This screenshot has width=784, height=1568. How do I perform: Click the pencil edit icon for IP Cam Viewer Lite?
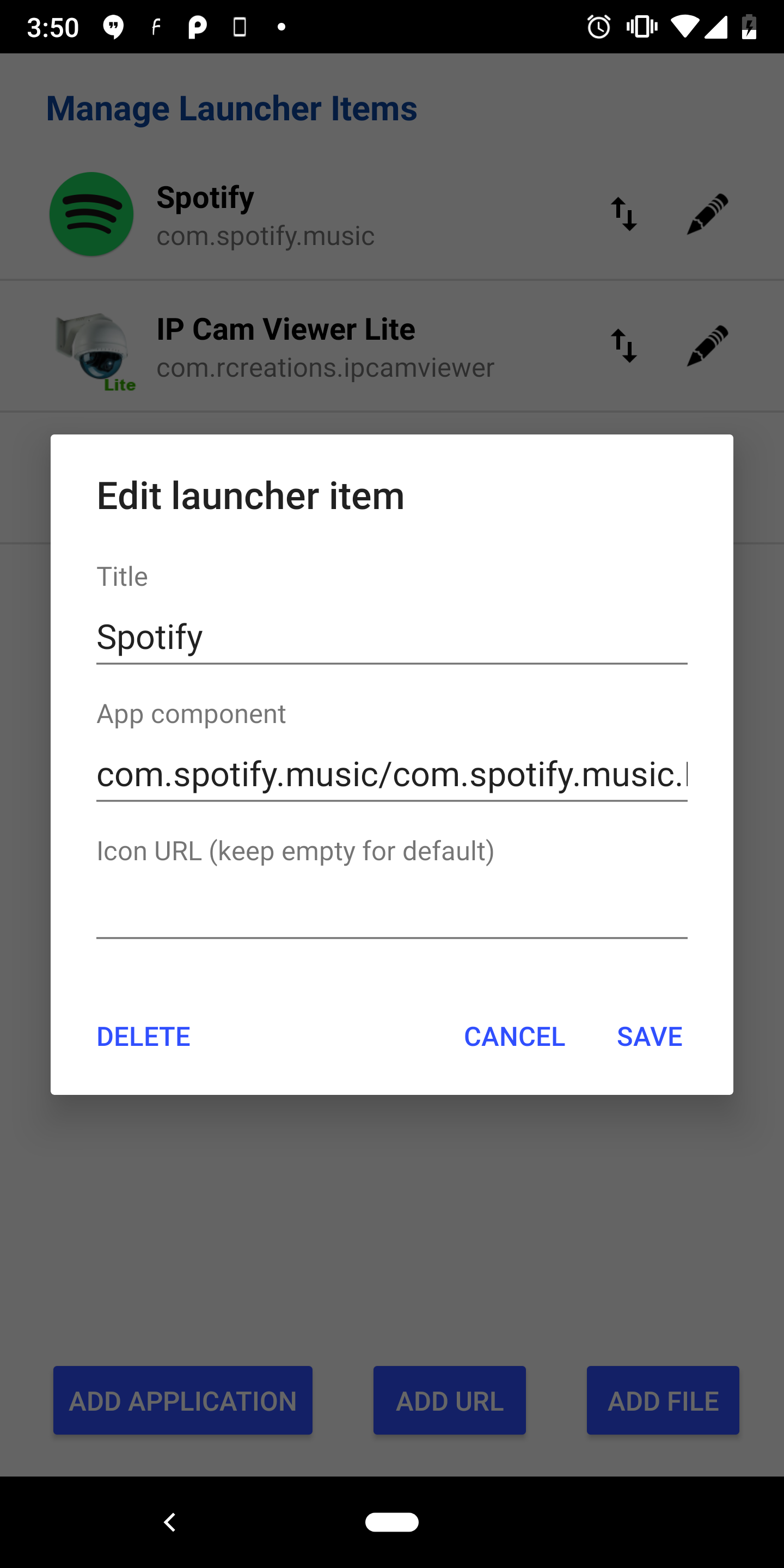(x=706, y=346)
